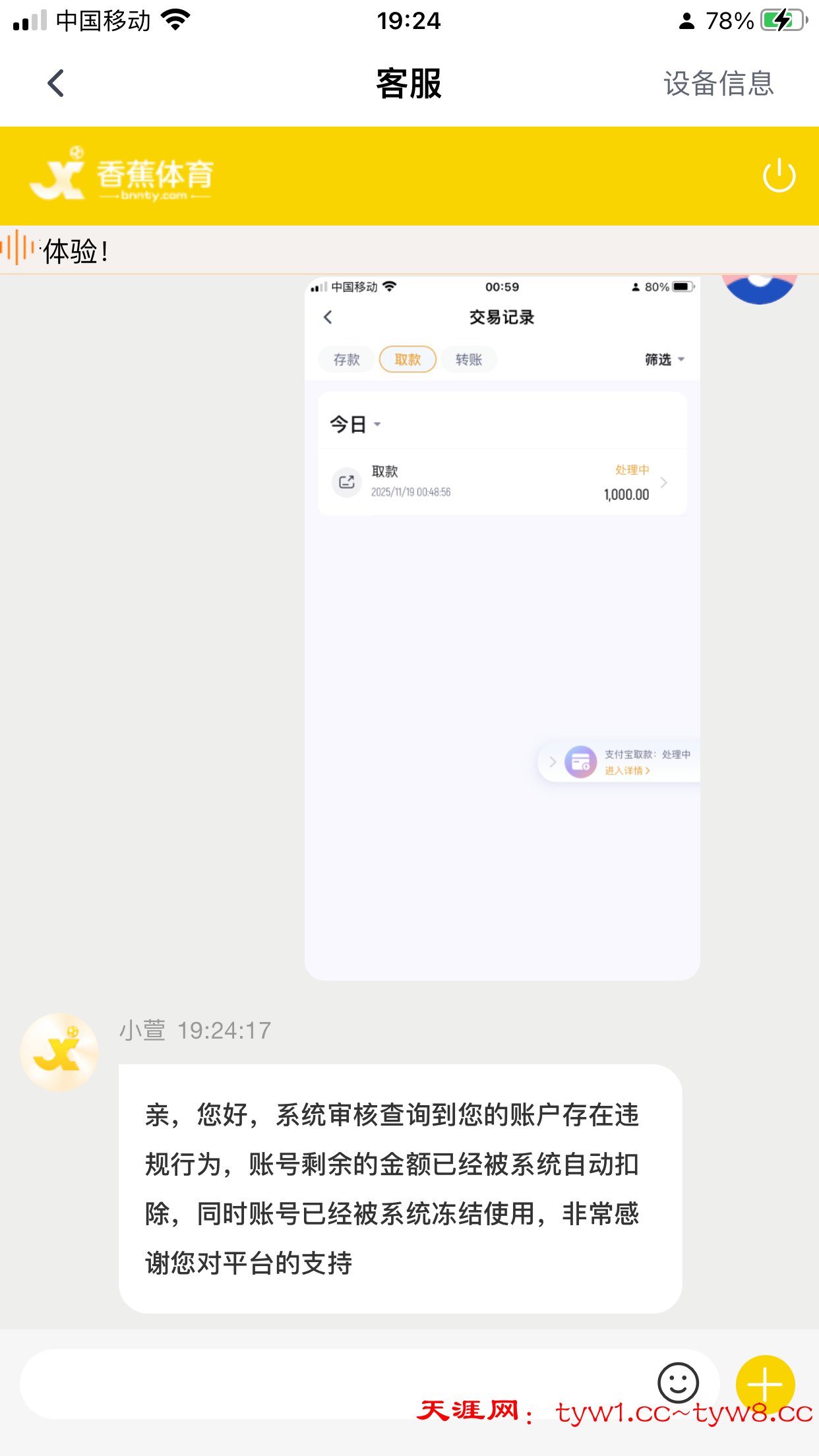Open the sent 交易记录 screenshot image
819x1456 pixels.
point(502,626)
